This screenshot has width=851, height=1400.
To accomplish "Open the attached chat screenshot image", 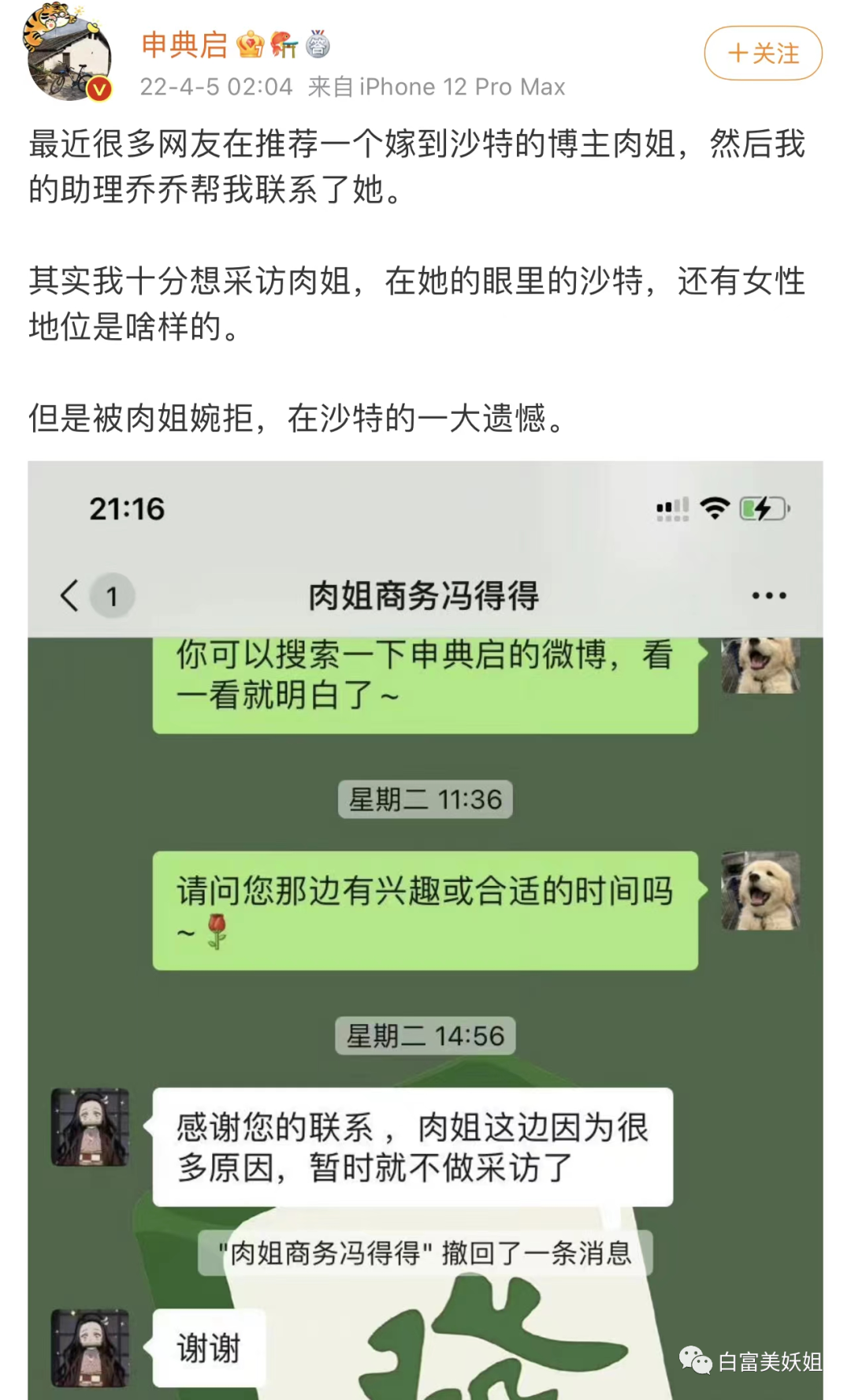I will pyautogui.click(x=425, y=930).
